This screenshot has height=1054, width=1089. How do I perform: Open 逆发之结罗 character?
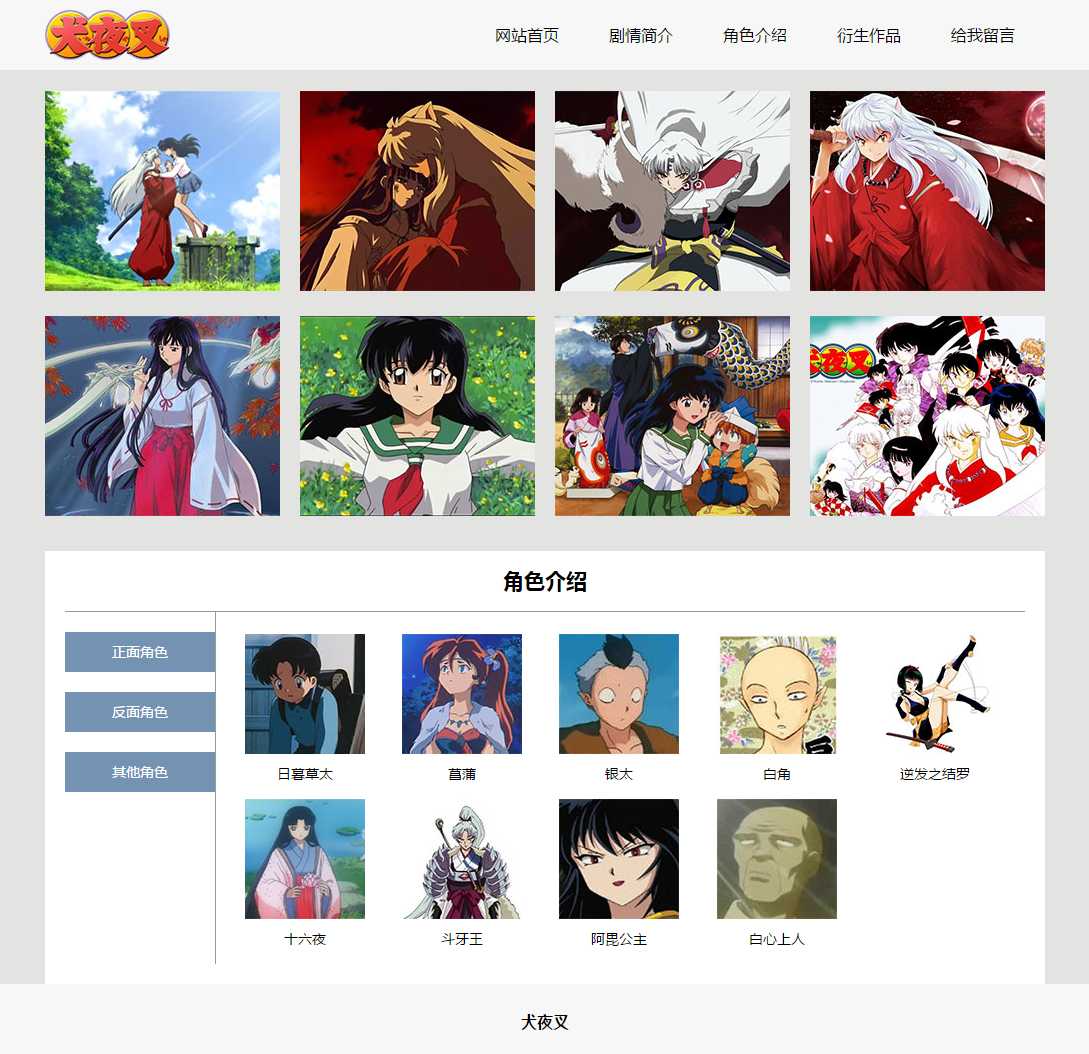[935, 694]
